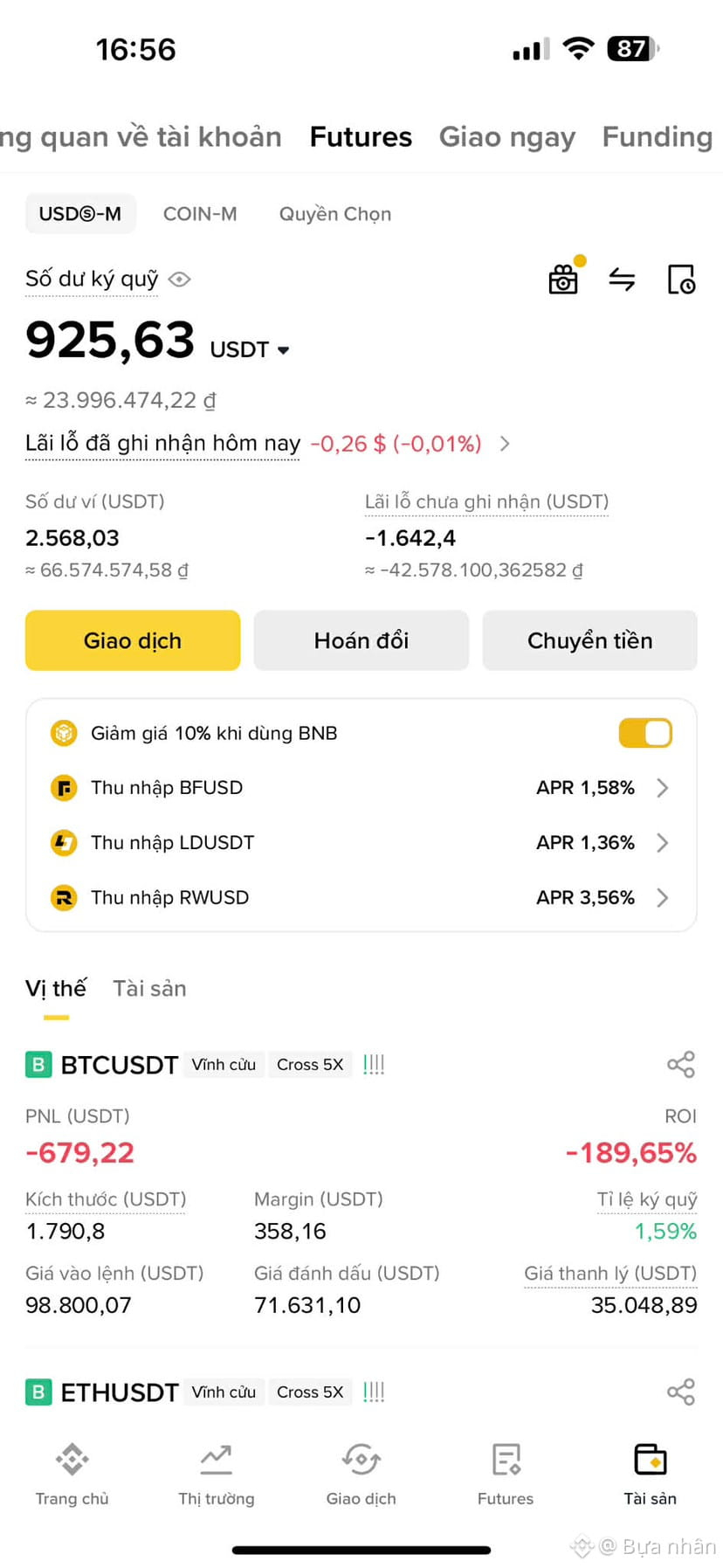Open the transaction history icon
The height and width of the screenshot is (1568, 723).
681,280
